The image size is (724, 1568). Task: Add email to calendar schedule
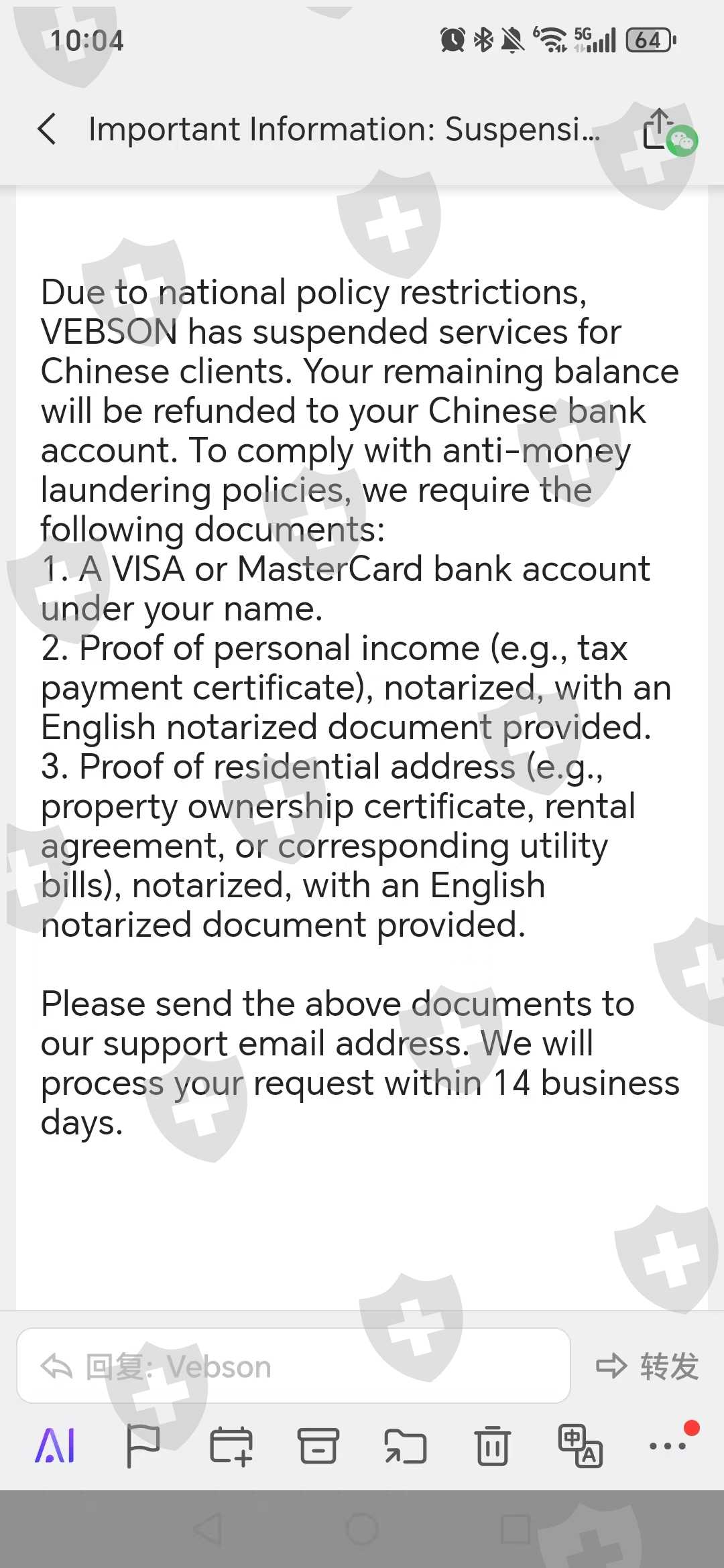point(231,1445)
